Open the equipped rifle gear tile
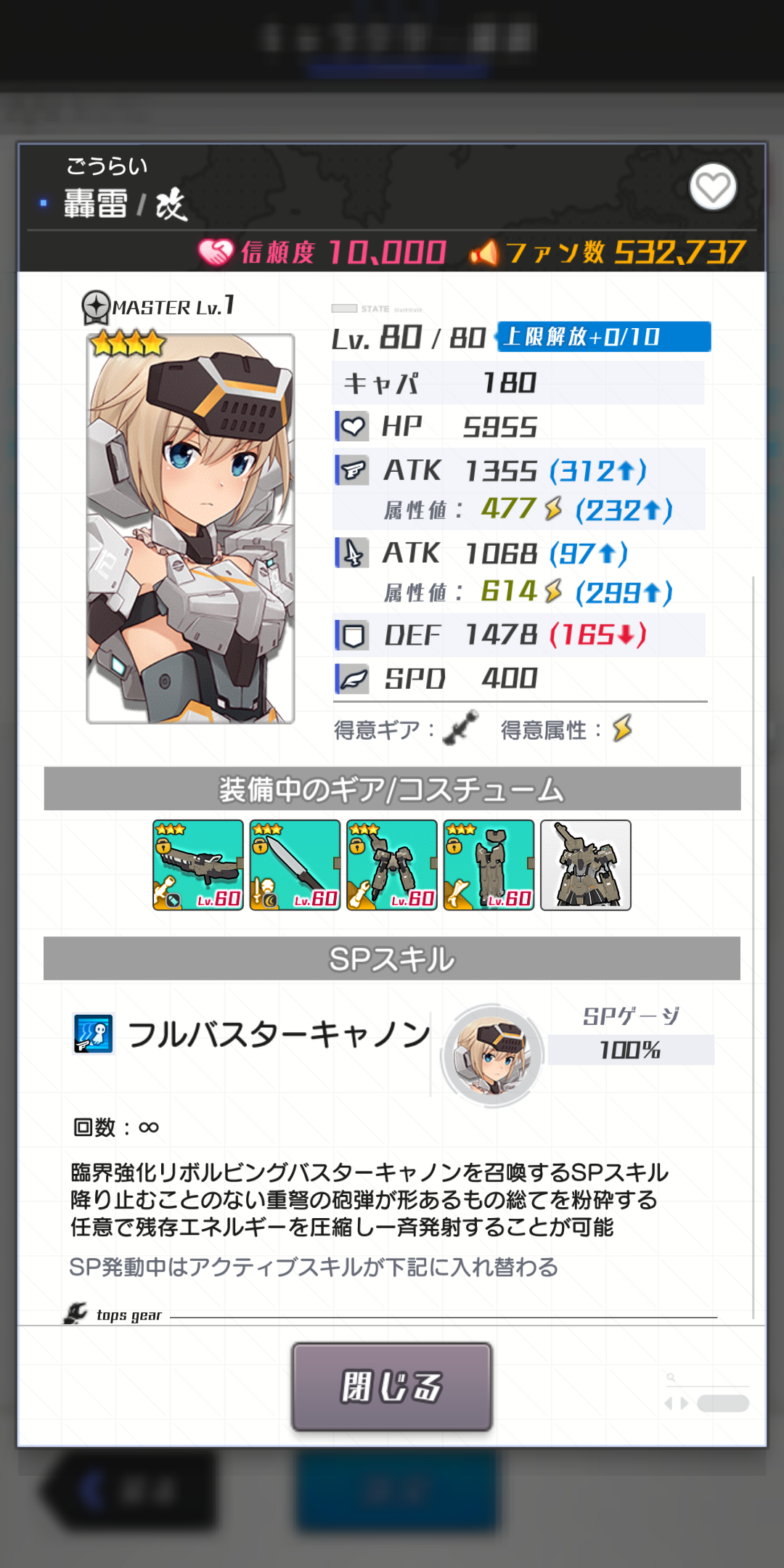 tap(198, 865)
